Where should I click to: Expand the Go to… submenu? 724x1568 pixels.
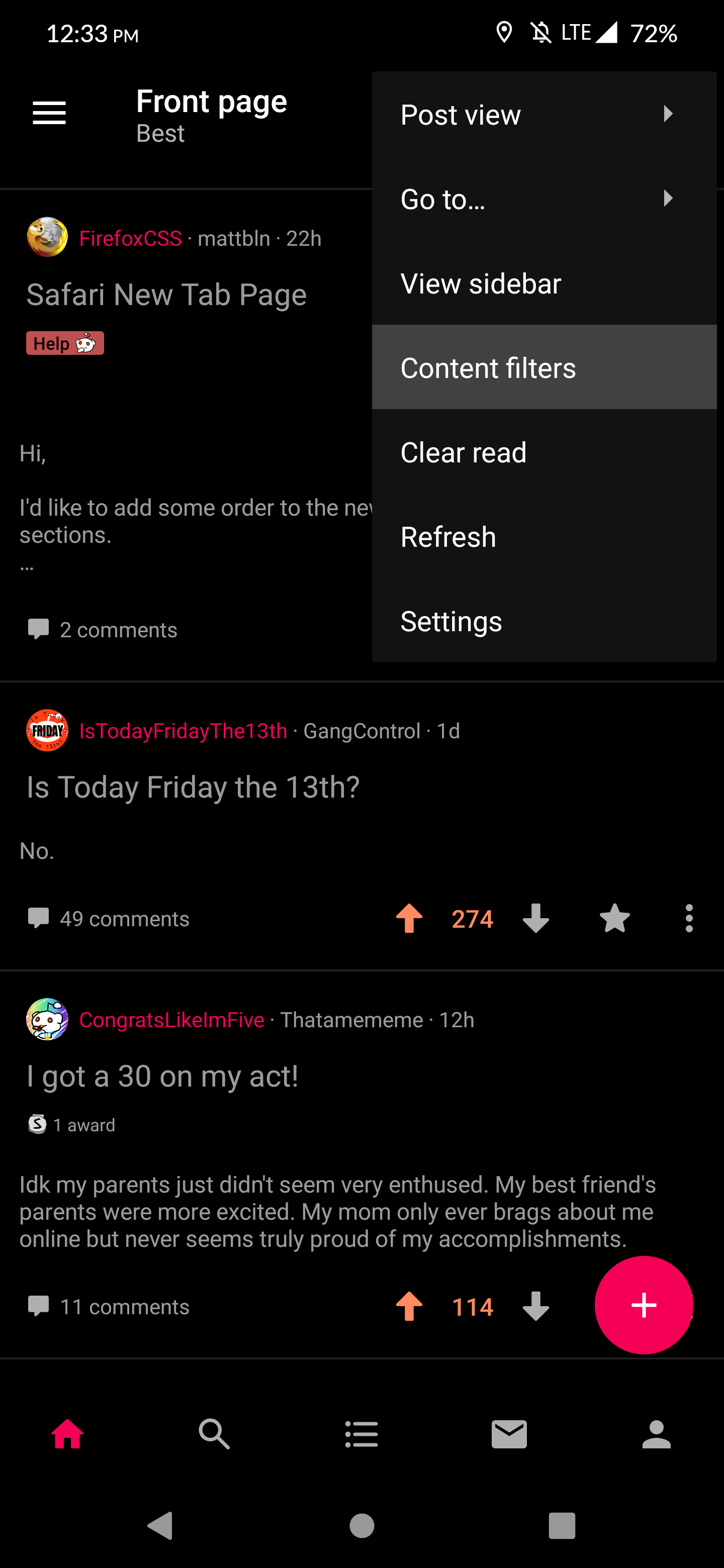543,199
